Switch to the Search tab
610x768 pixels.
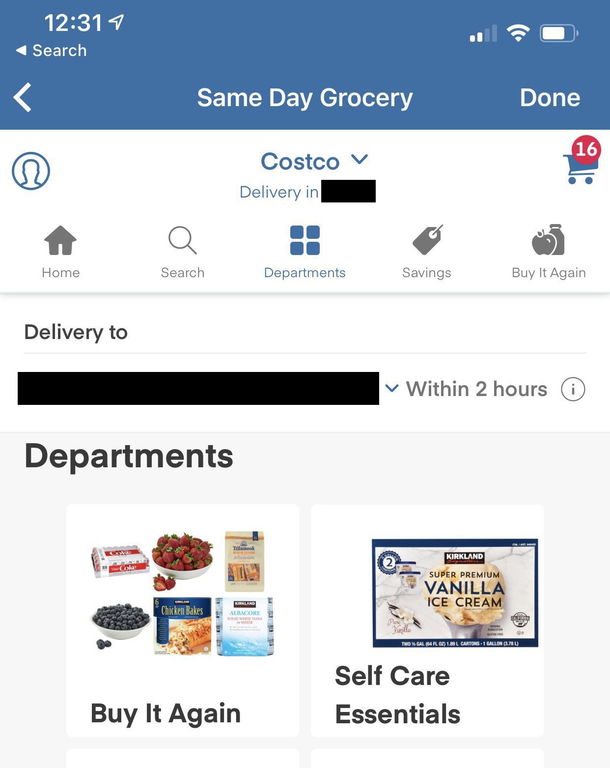coord(182,251)
